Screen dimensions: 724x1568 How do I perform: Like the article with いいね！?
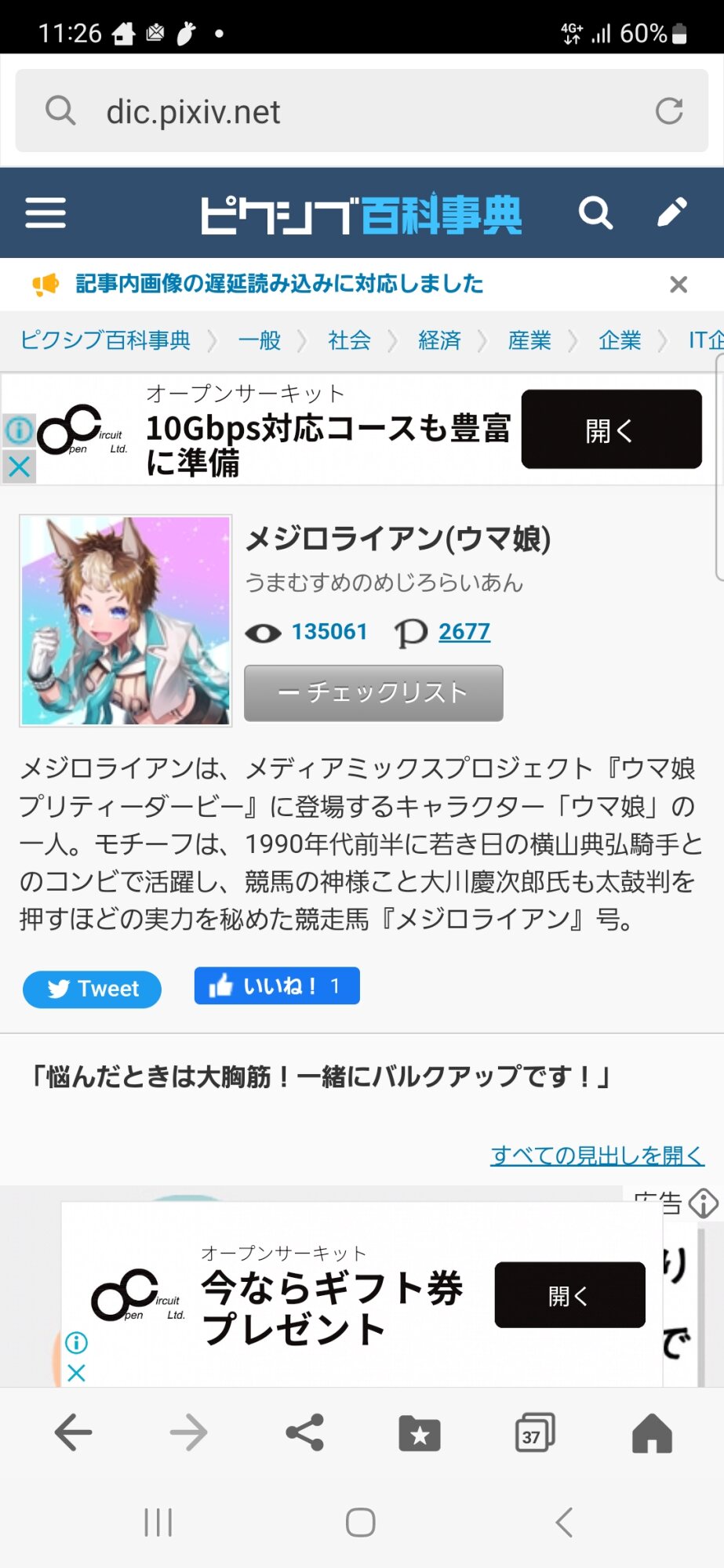click(277, 985)
